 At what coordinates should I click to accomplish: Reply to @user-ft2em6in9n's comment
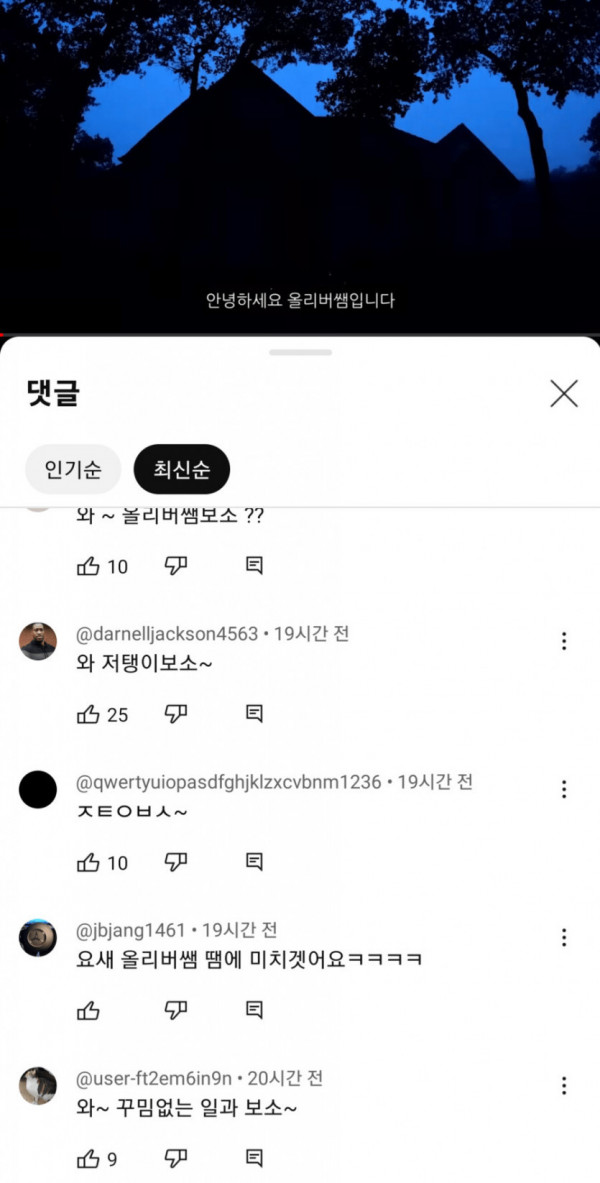click(x=254, y=1158)
